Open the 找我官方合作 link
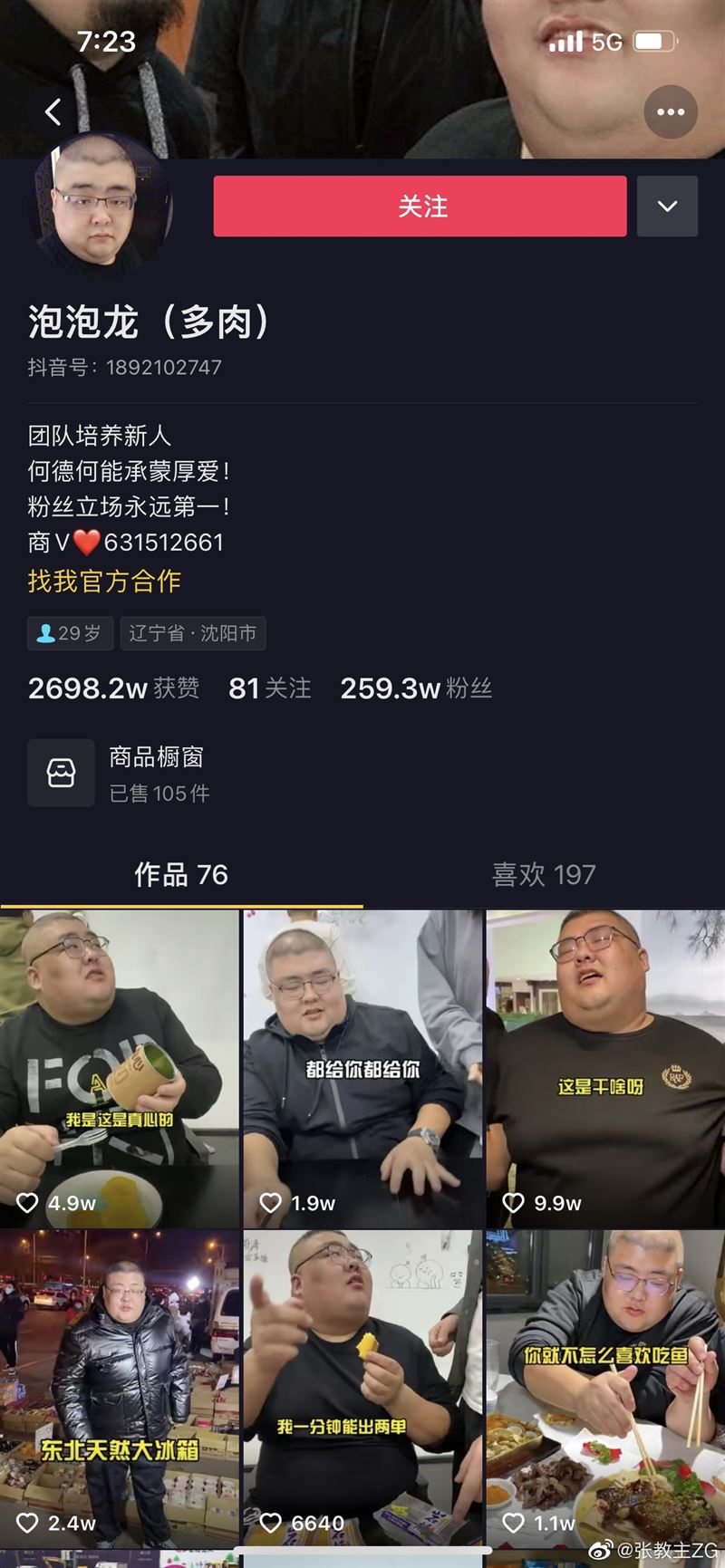Image resolution: width=725 pixels, height=1568 pixels. point(104,581)
